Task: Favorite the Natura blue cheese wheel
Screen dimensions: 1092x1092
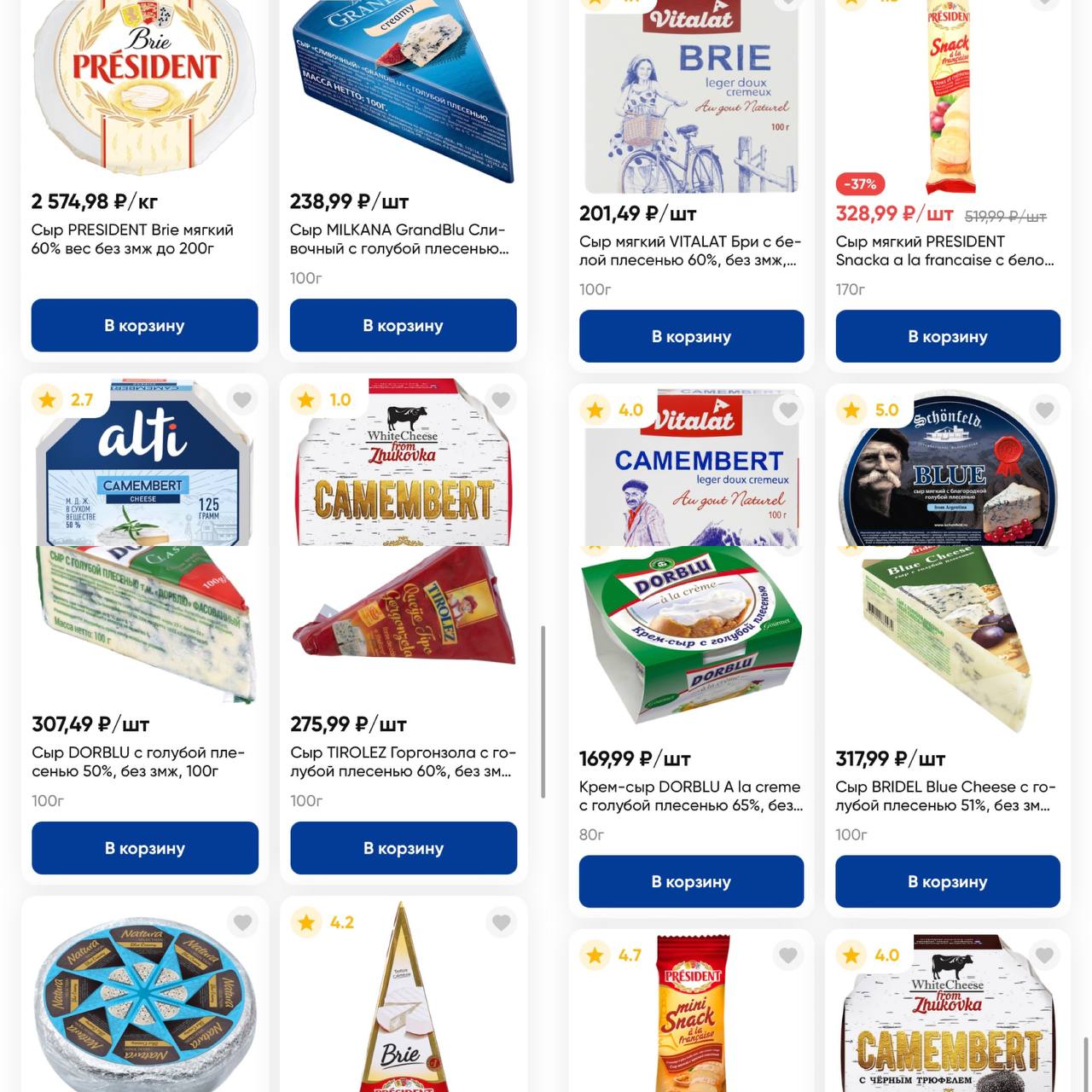Action: click(x=242, y=922)
